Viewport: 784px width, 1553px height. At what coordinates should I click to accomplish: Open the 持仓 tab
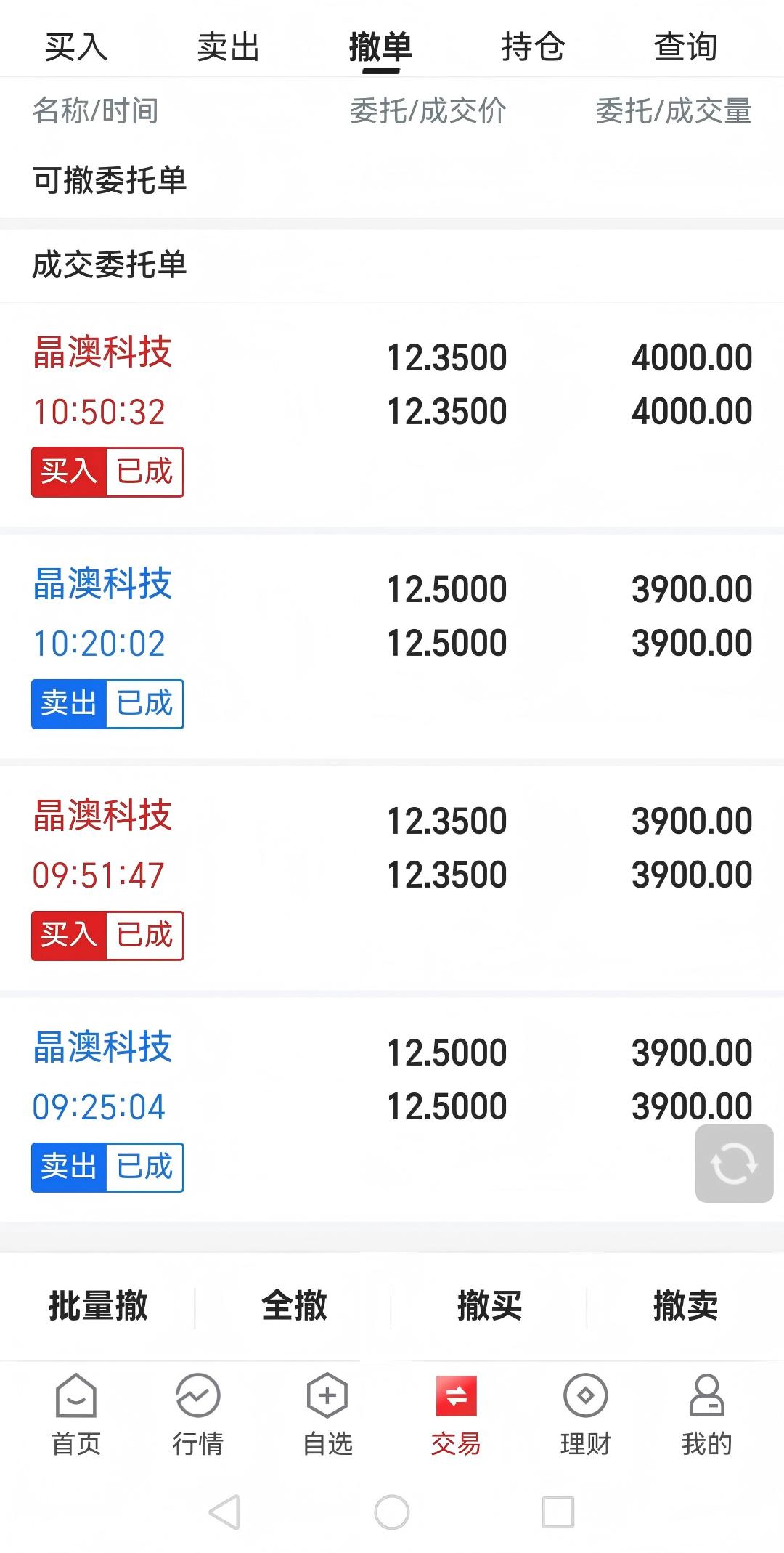(534, 47)
